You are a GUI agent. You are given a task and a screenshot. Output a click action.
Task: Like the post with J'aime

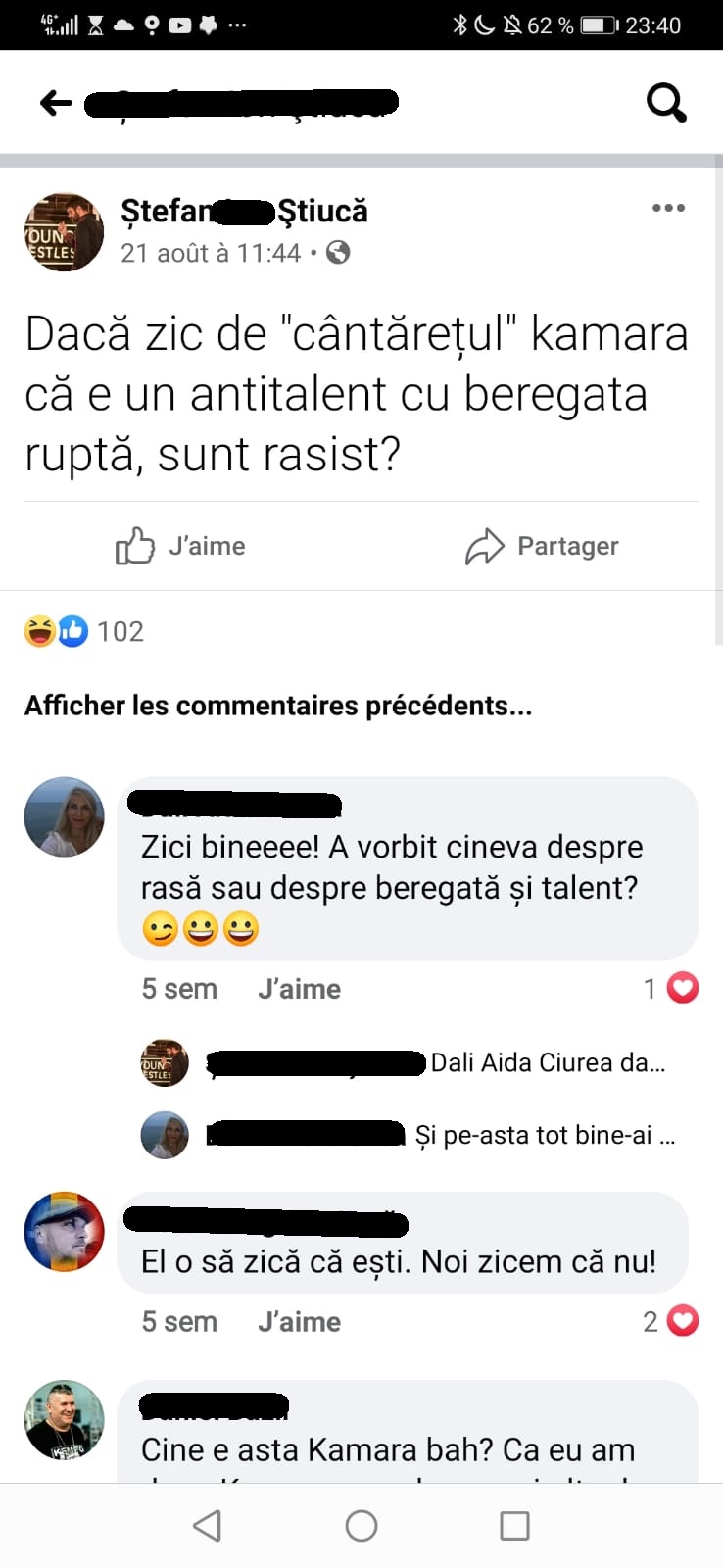pos(181,546)
